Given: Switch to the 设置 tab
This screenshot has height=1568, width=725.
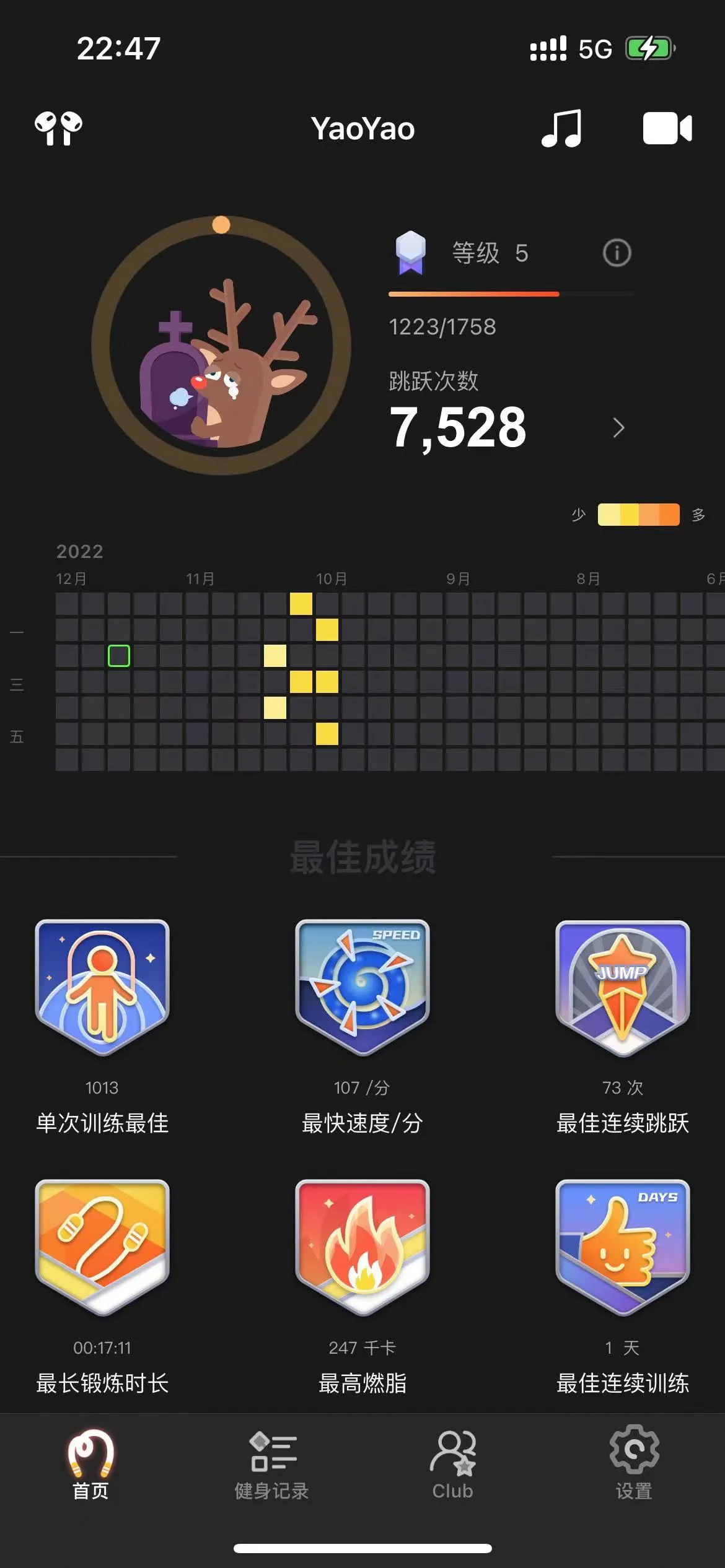Looking at the screenshot, I should click(634, 1465).
